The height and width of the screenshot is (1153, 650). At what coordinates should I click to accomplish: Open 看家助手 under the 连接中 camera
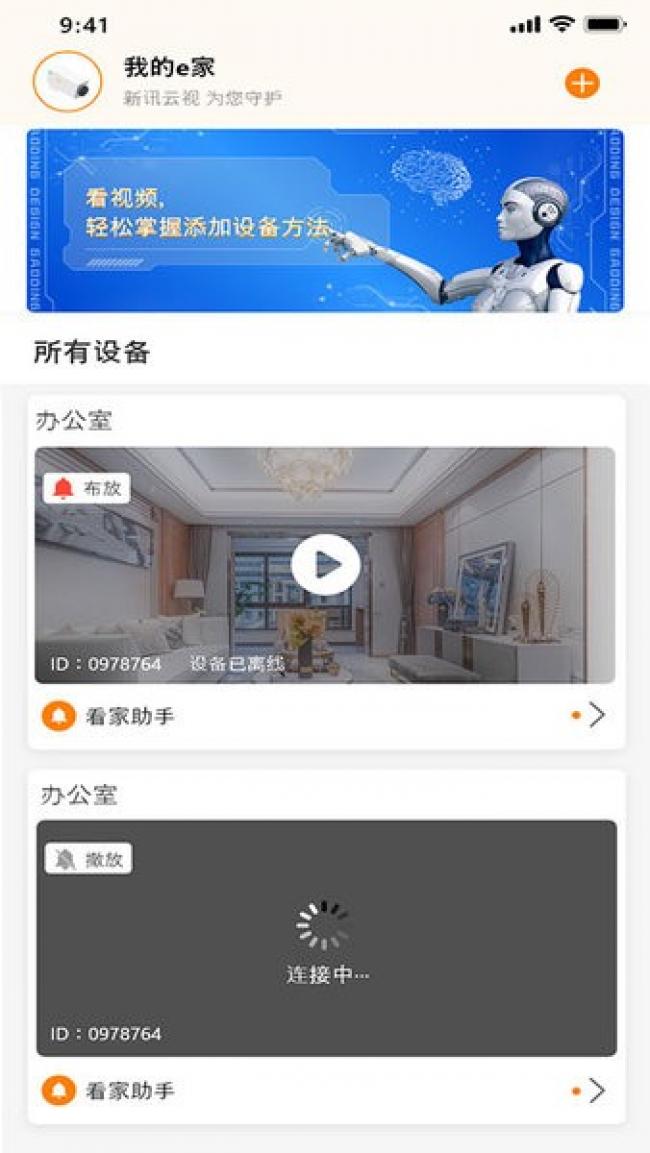tap(130, 1090)
